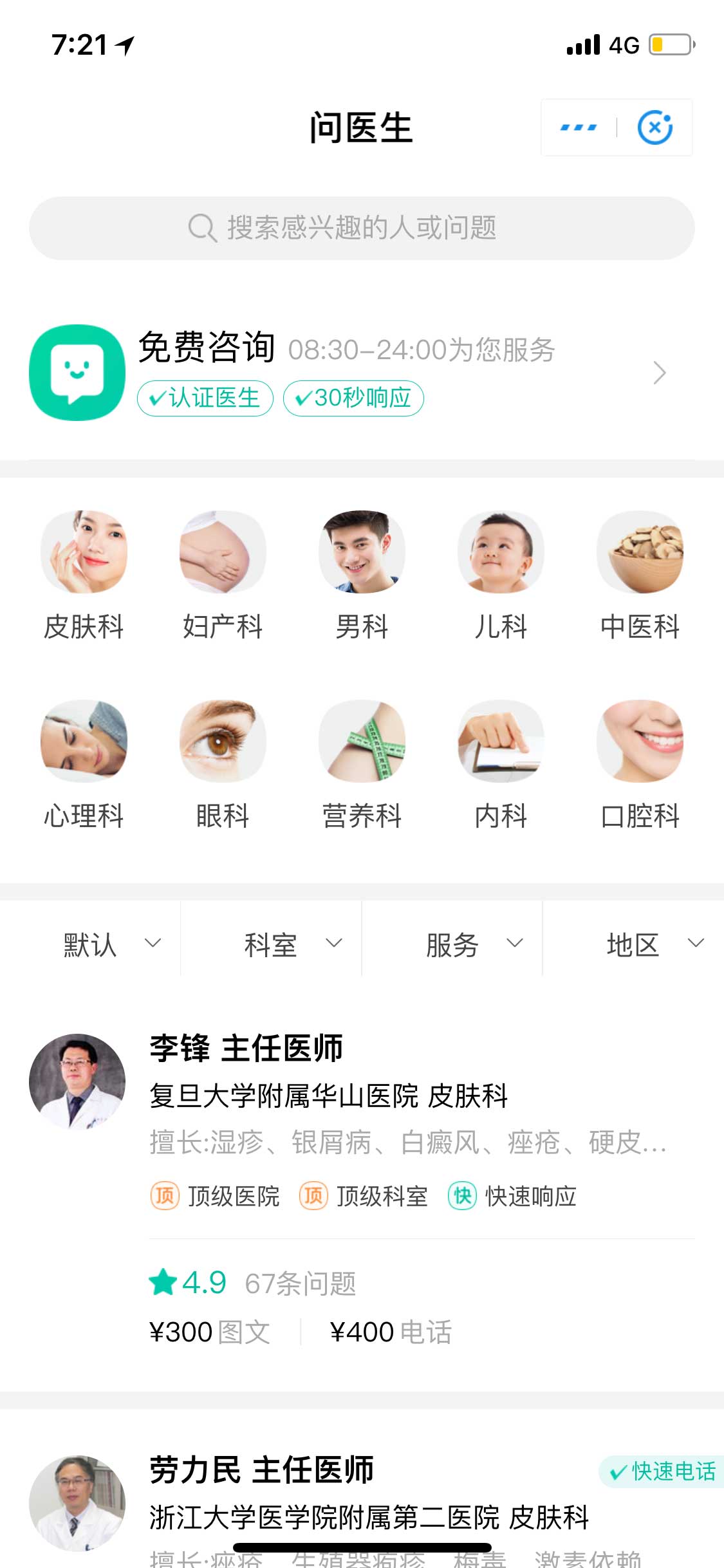Select the 心理科 department
The height and width of the screenshot is (1568, 724).
click(x=84, y=763)
